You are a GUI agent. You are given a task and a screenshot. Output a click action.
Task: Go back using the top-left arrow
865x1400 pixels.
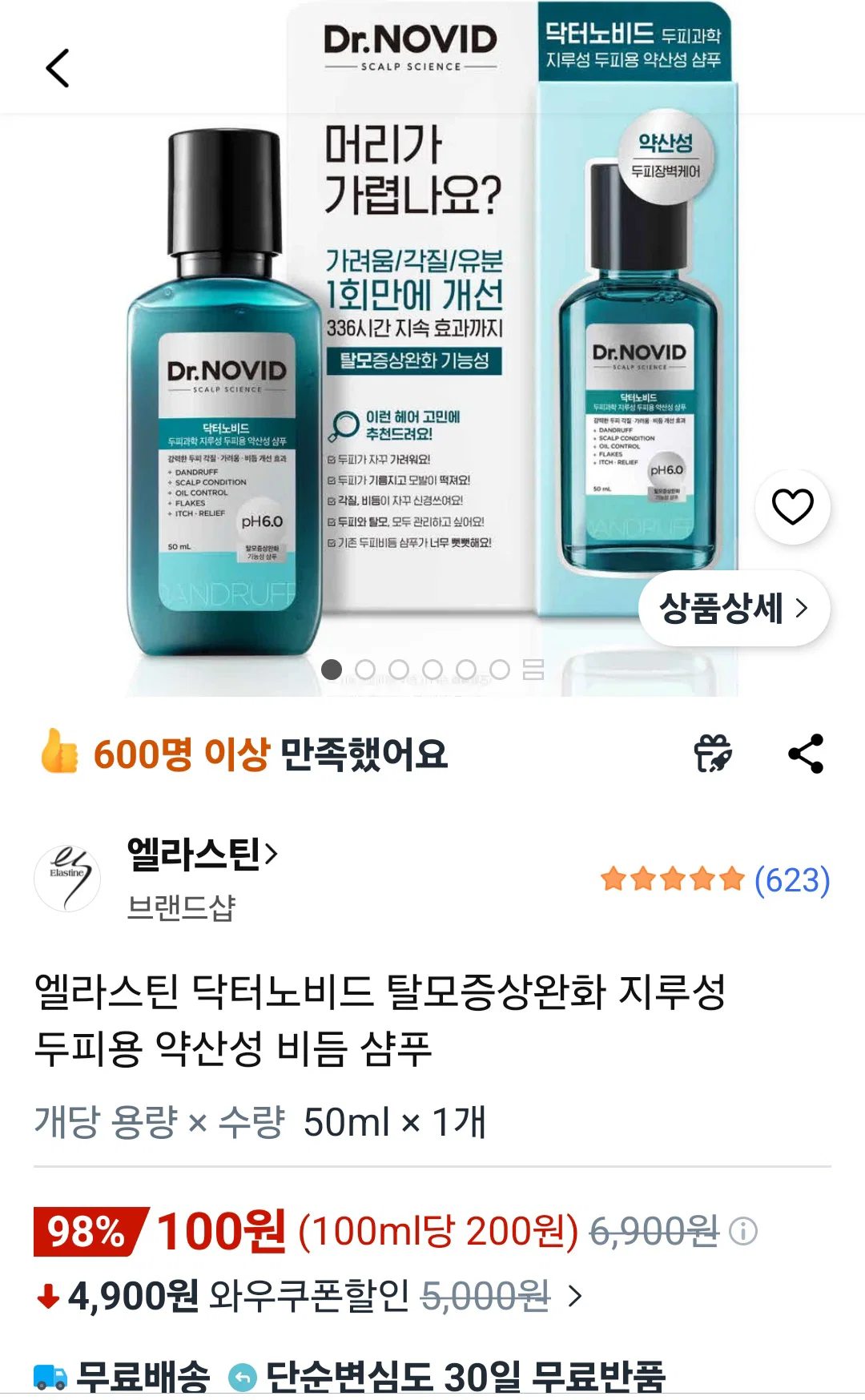(58, 68)
